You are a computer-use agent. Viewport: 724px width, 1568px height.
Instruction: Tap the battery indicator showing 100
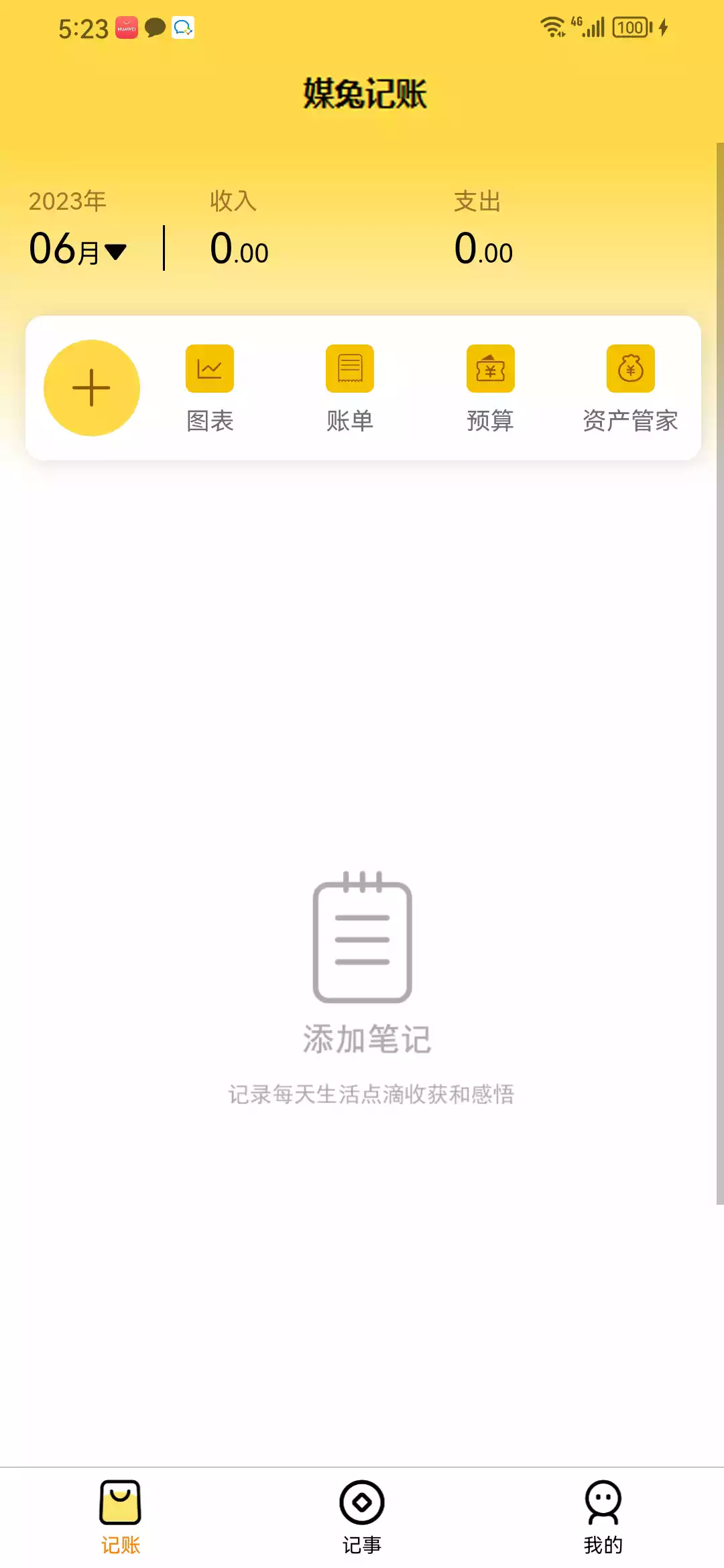coord(631,27)
